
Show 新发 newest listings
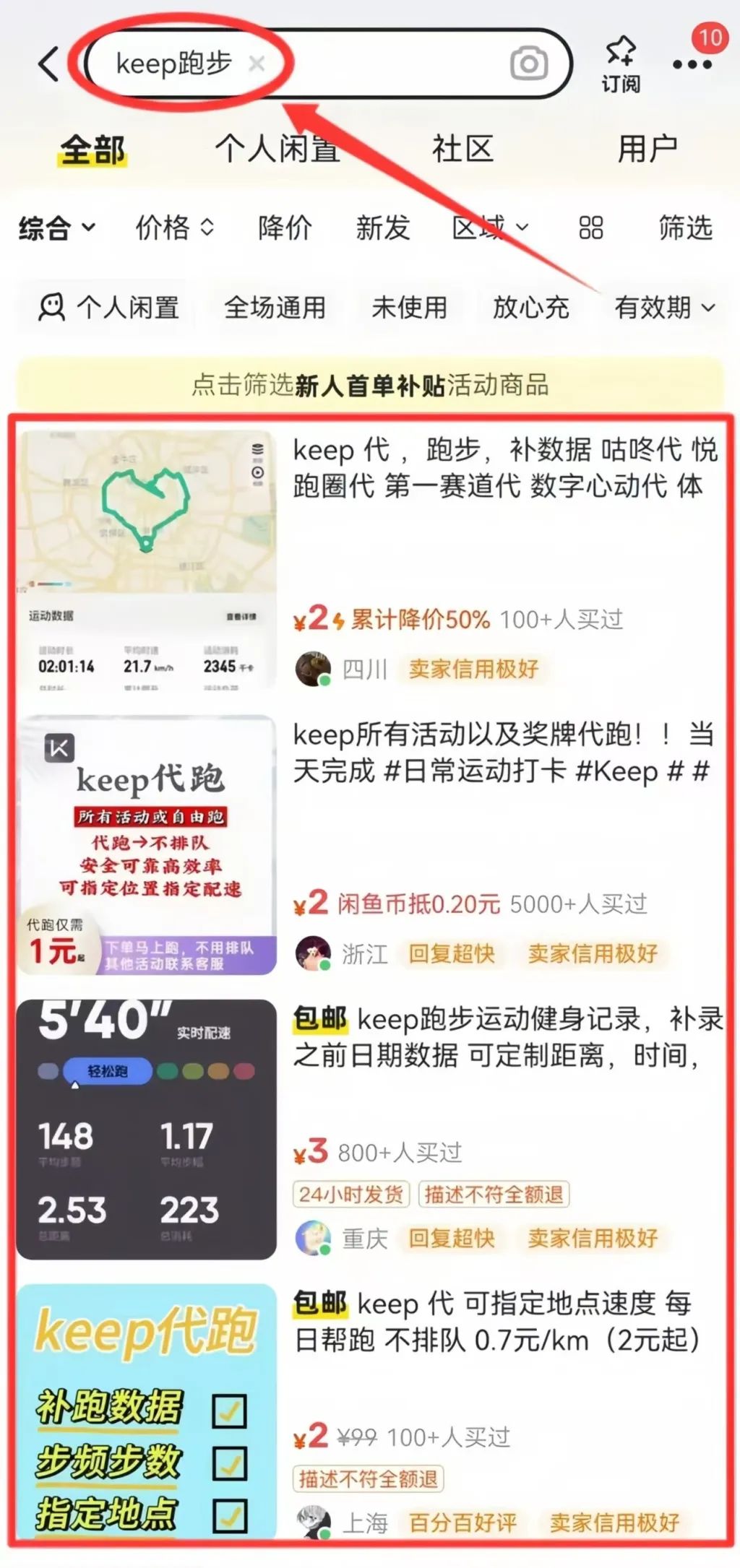click(x=382, y=228)
